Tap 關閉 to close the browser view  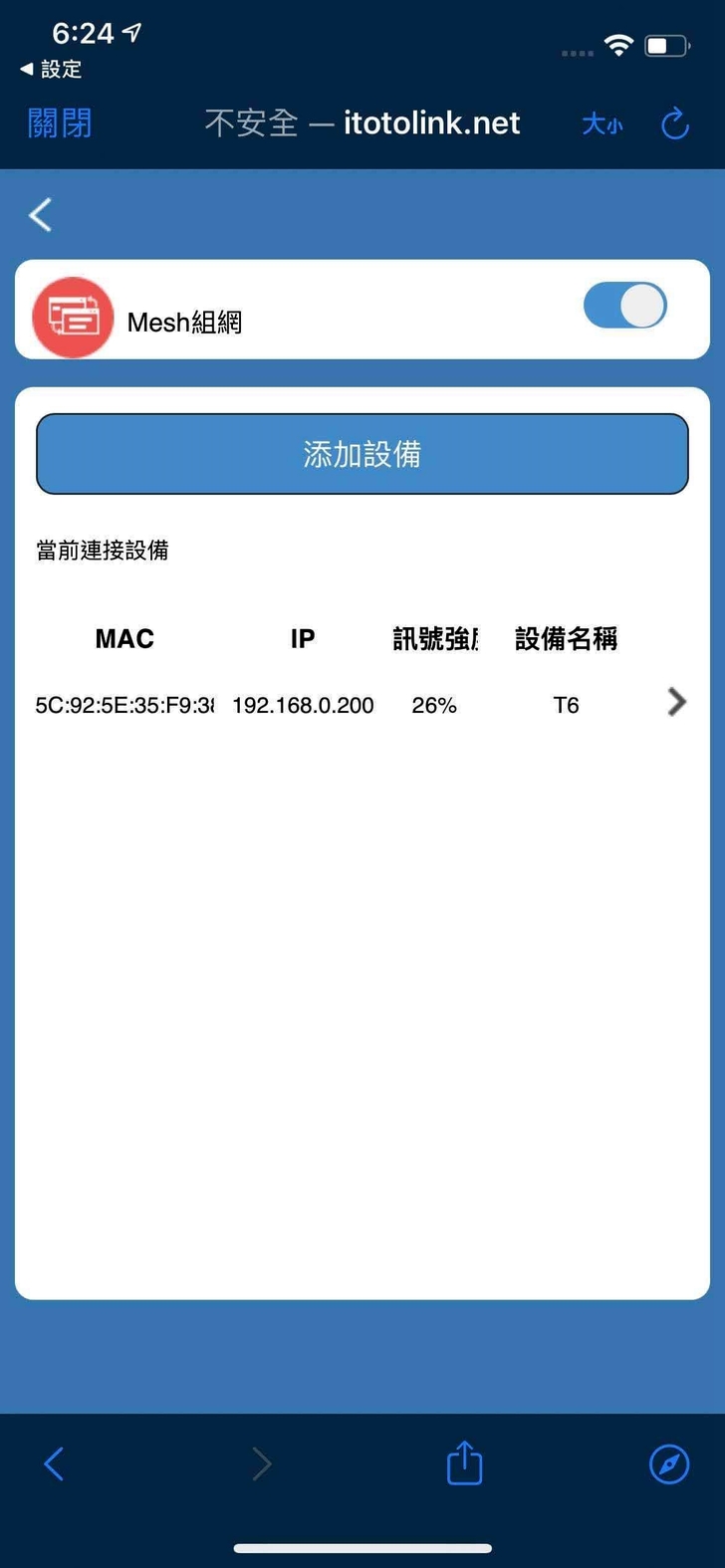click(60, 123)
